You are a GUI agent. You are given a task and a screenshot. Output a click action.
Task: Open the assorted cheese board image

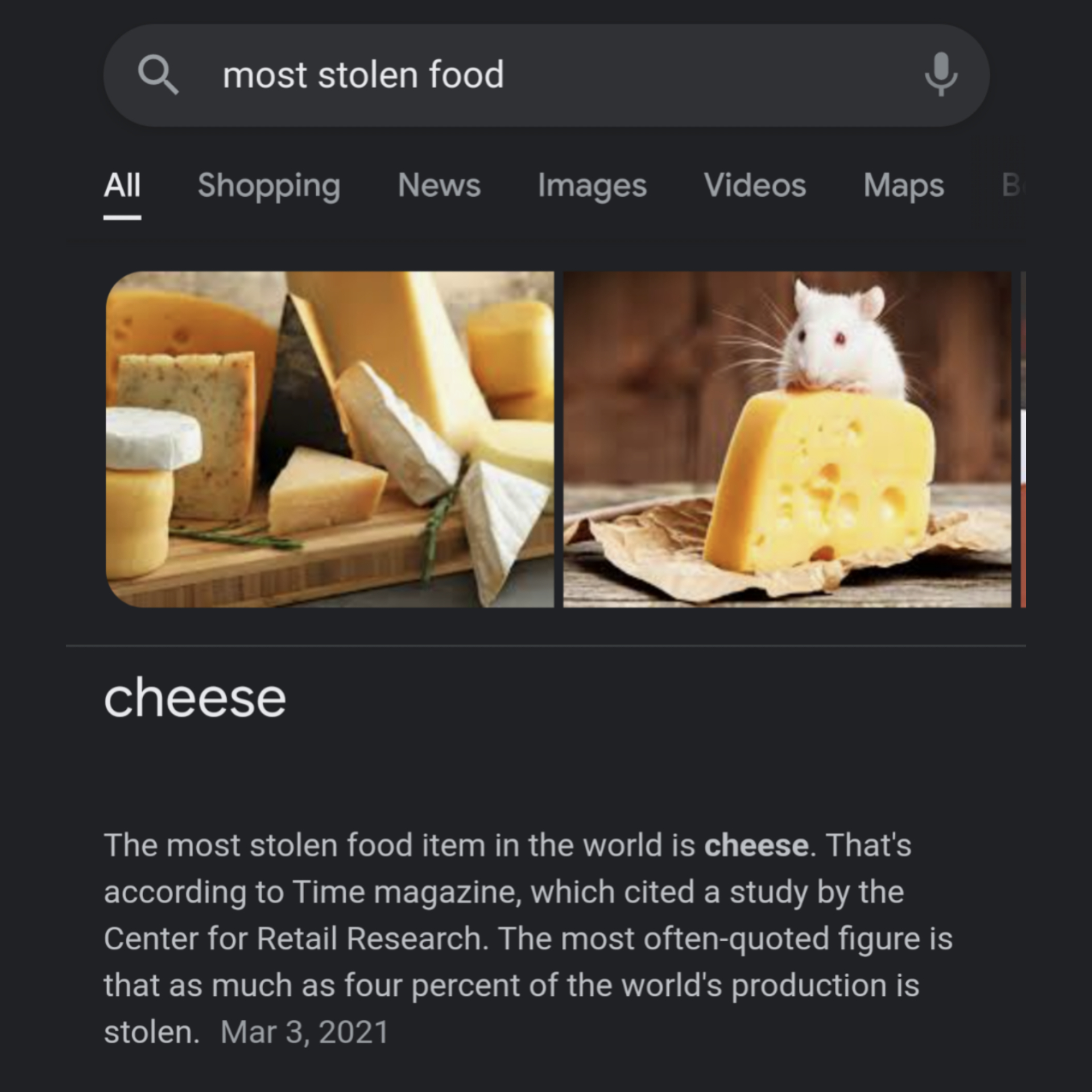(330, 439)
